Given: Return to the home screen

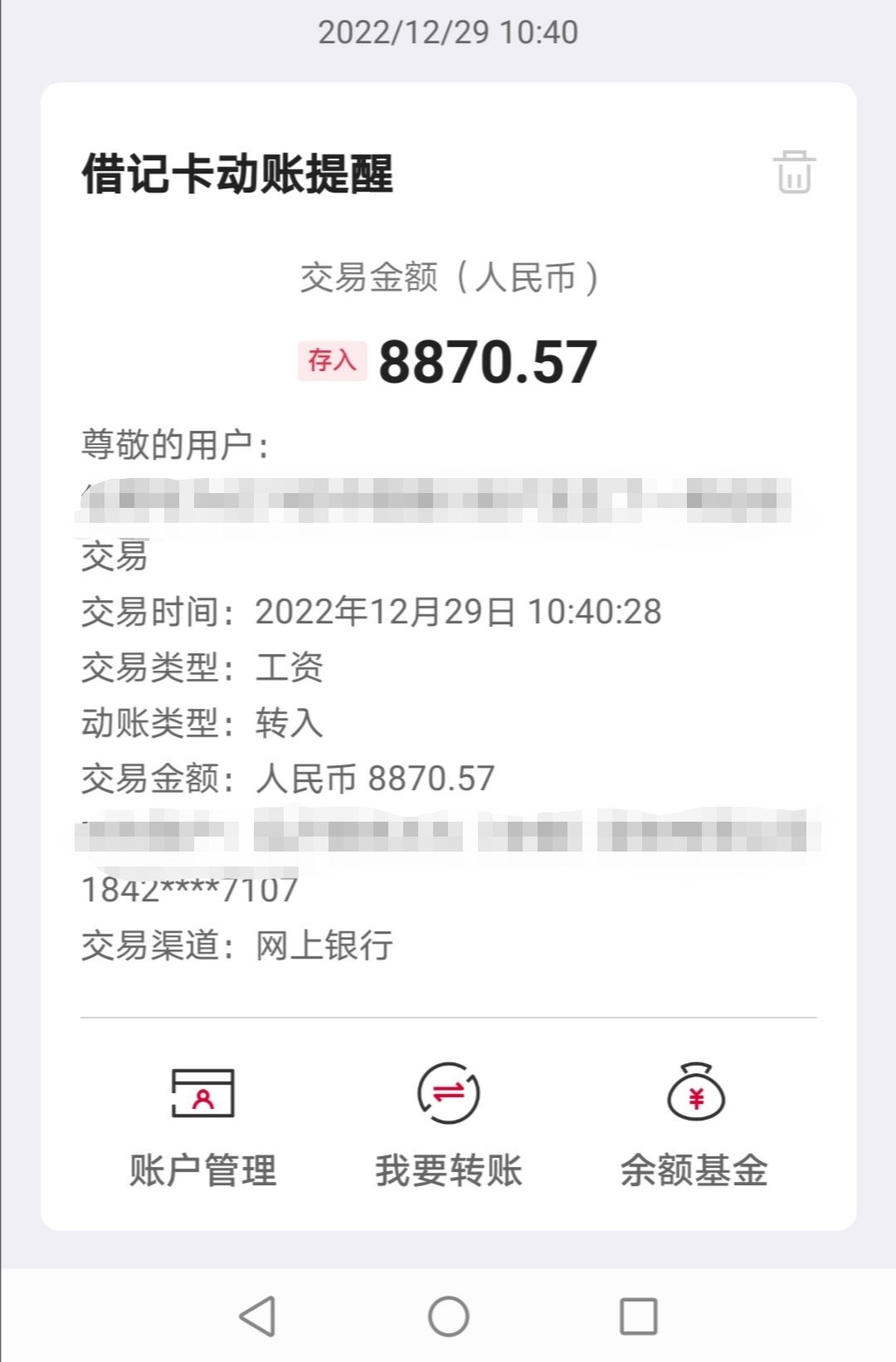Looking at the screenshot, I should pos(448,1316).
